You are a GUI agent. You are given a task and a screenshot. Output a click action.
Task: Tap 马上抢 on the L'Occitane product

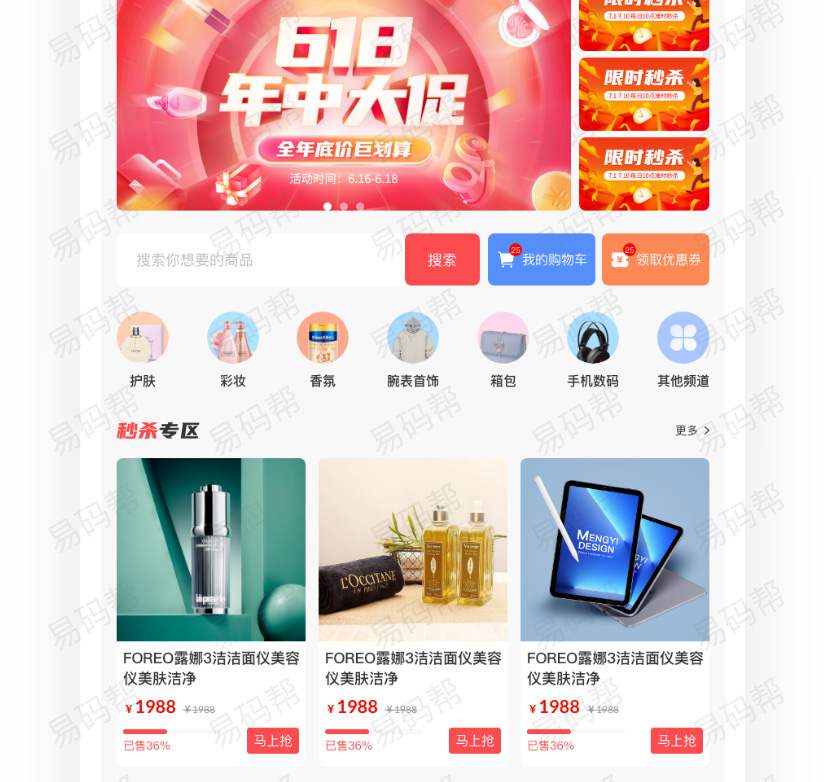(x=474, y=741)
